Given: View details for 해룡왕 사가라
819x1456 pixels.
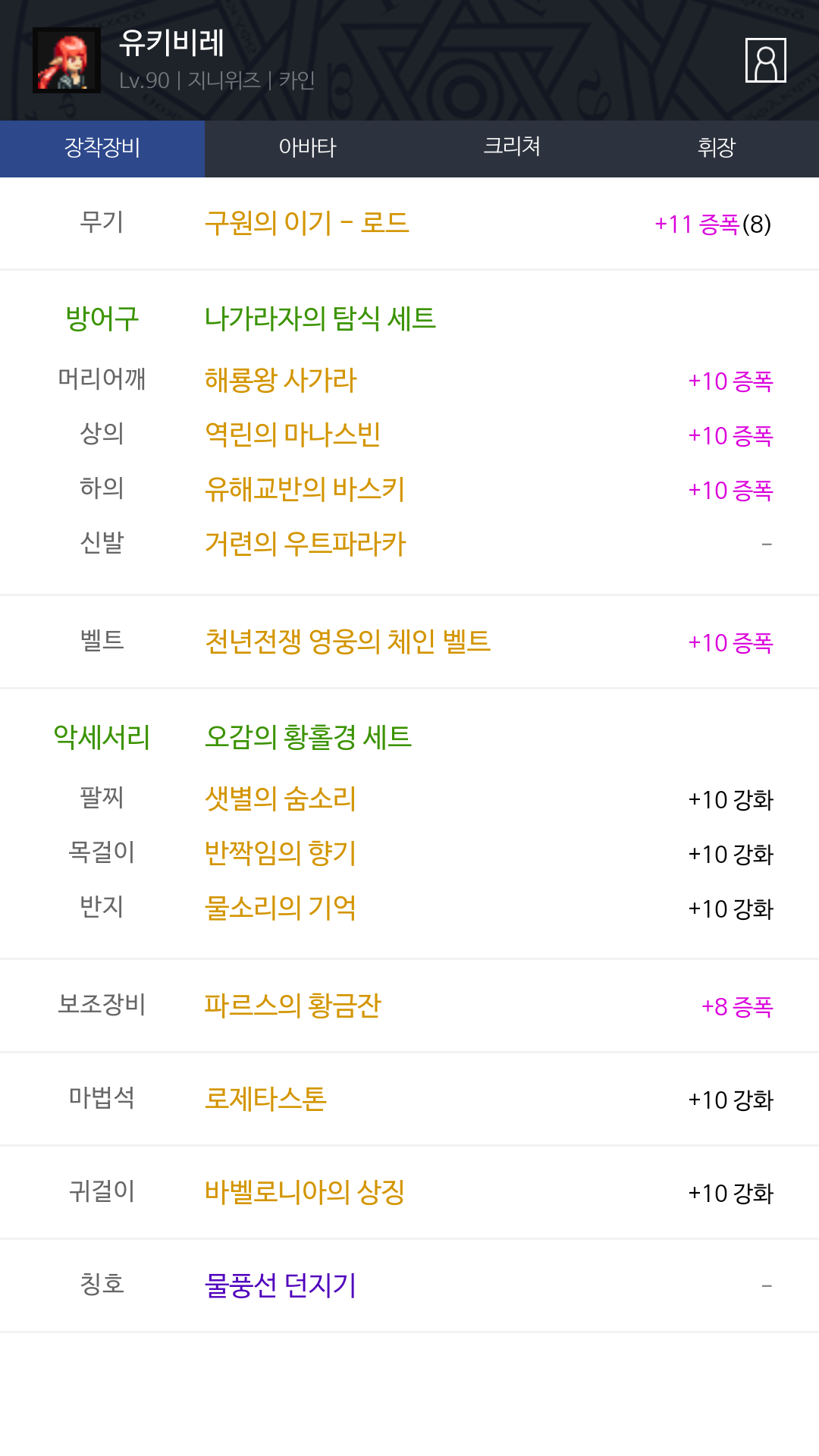Looking at the screenshot, I should click(x=281, y=380).
